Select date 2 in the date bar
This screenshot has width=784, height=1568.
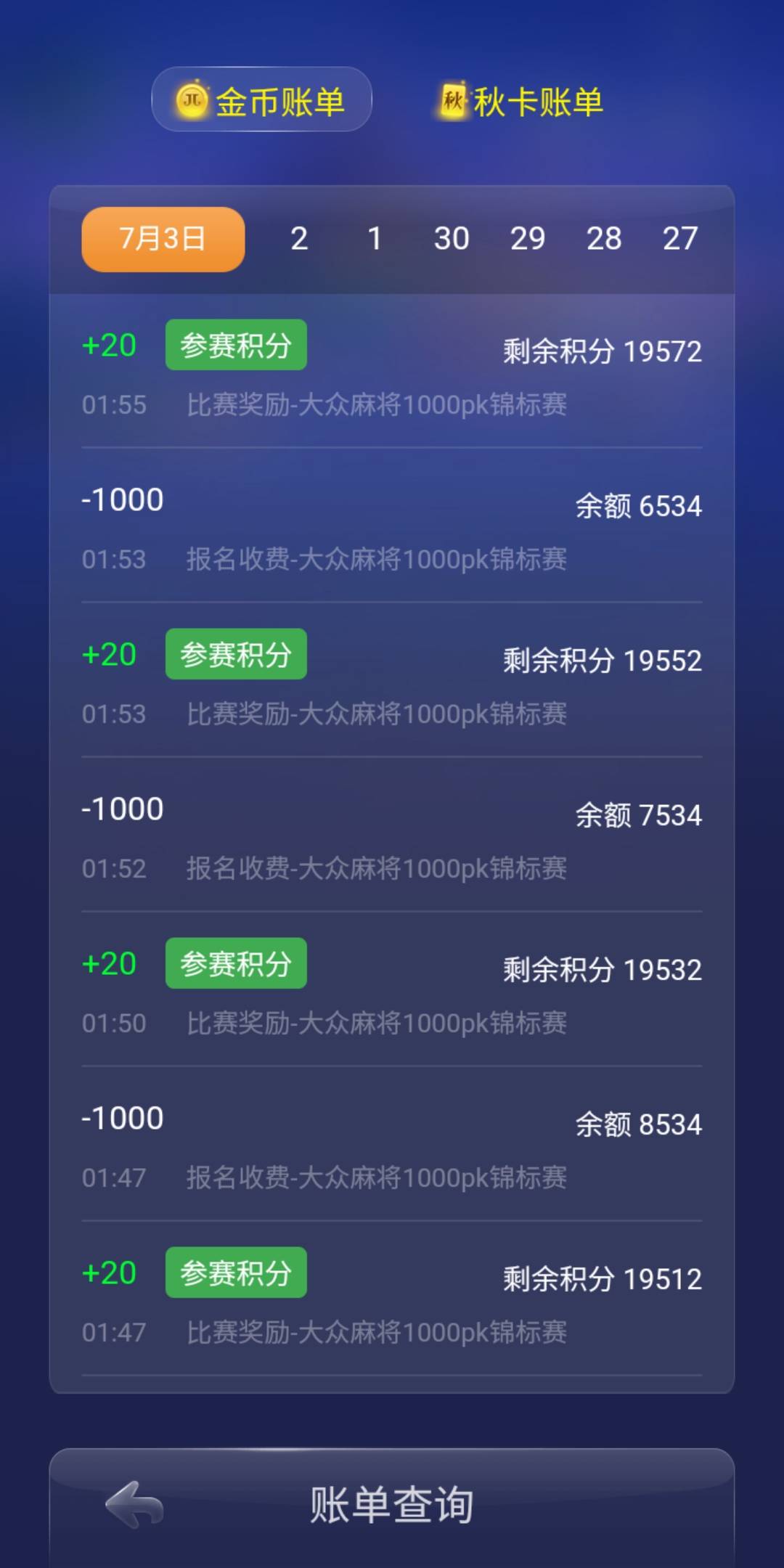(x=298, y=238)
